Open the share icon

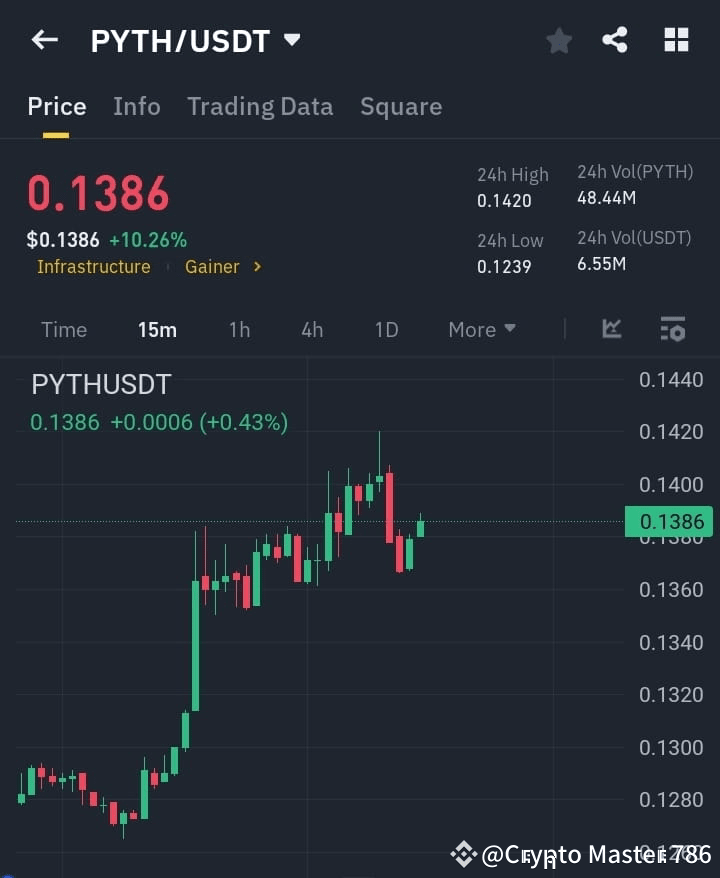[615, 40]
